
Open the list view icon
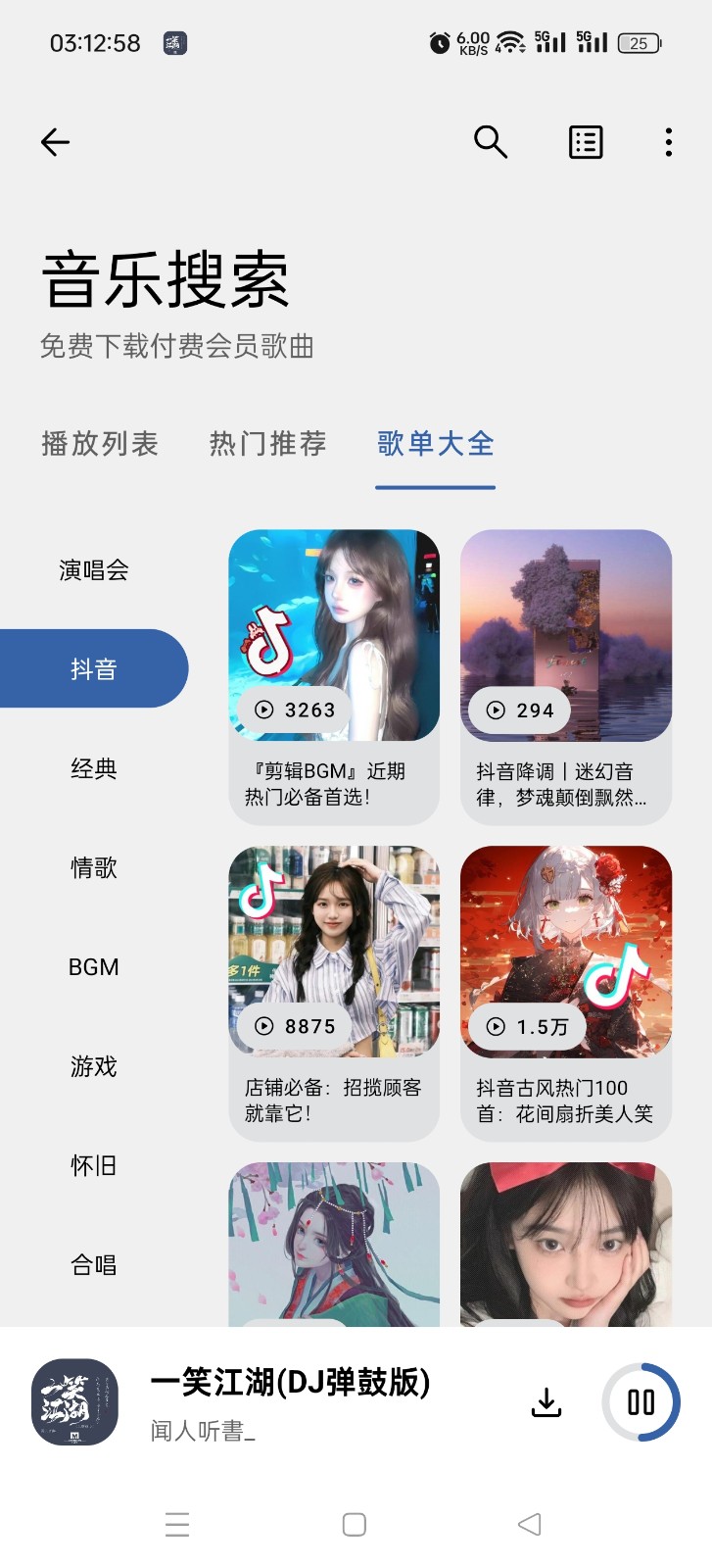click(x=586, y=142)
